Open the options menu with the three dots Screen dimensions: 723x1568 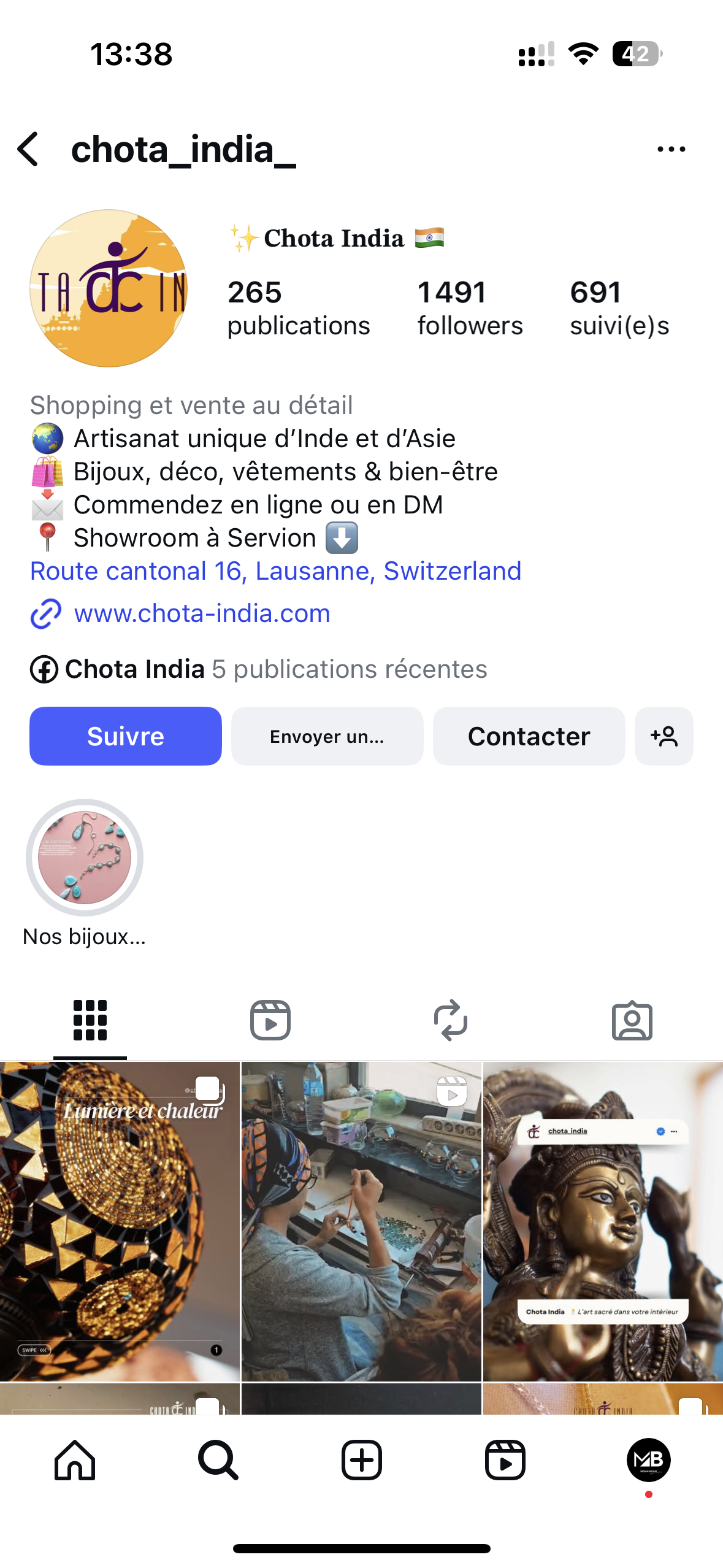670,149
